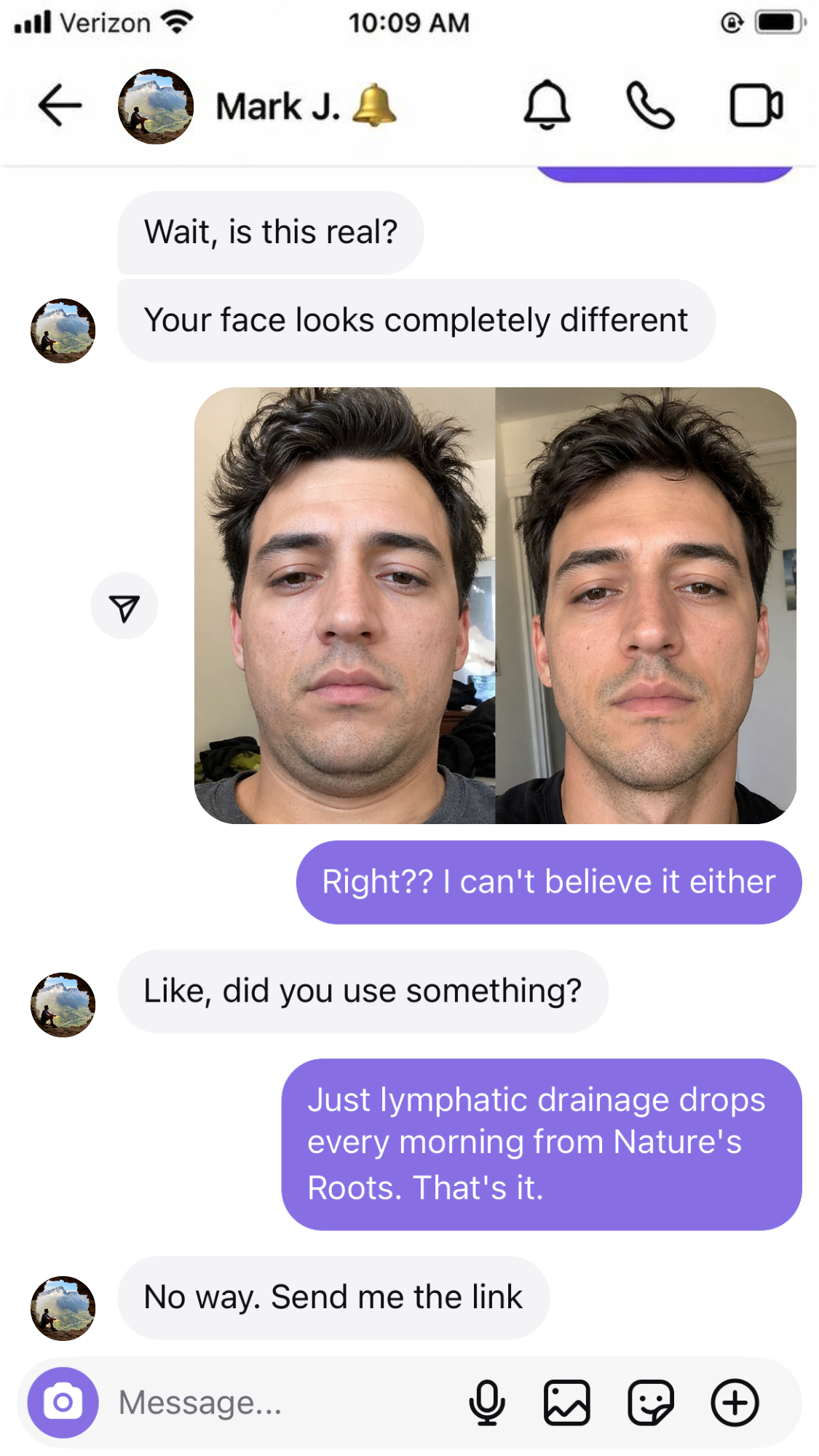Open the notifications bell icon

click(x=547, y=106)
